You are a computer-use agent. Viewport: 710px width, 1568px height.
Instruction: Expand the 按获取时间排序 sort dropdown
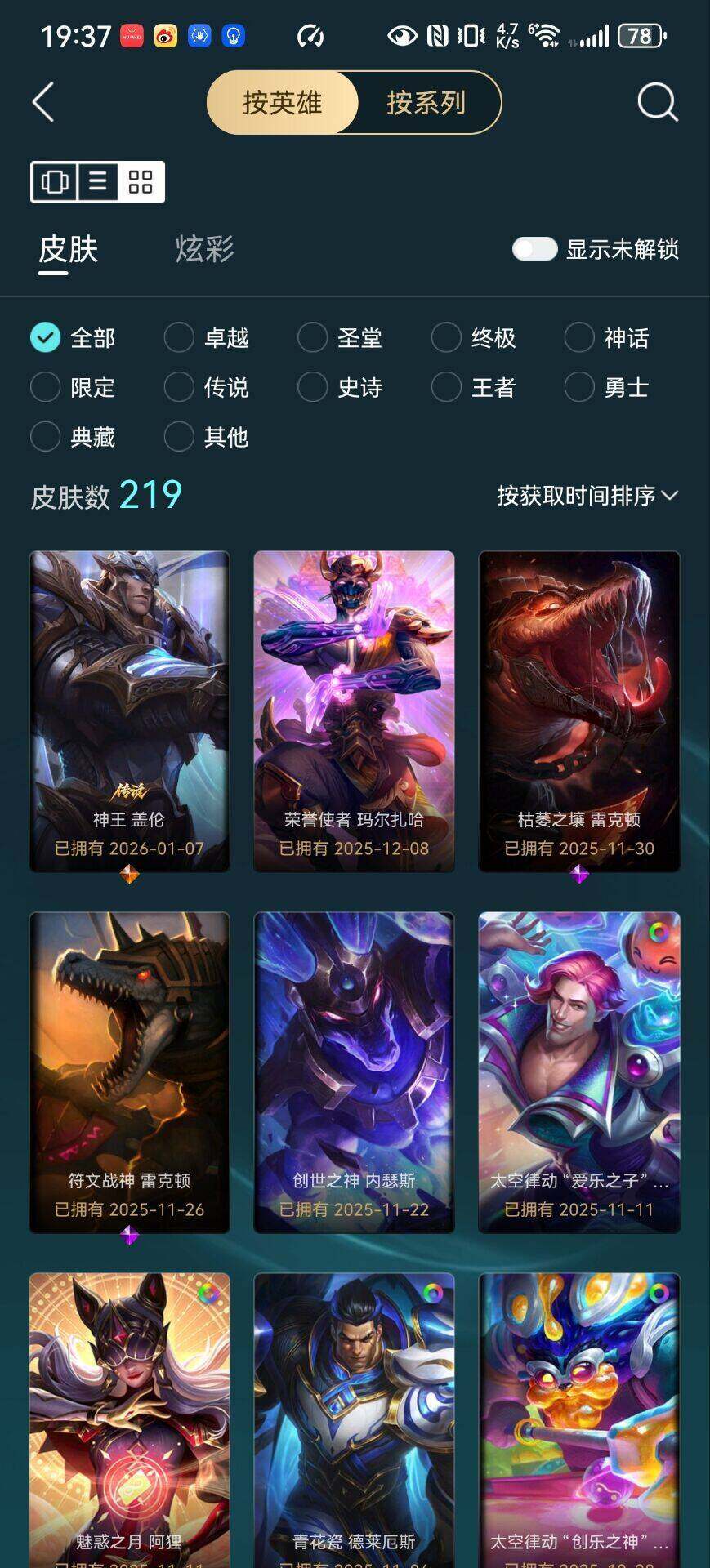click(x=587, y=496)
